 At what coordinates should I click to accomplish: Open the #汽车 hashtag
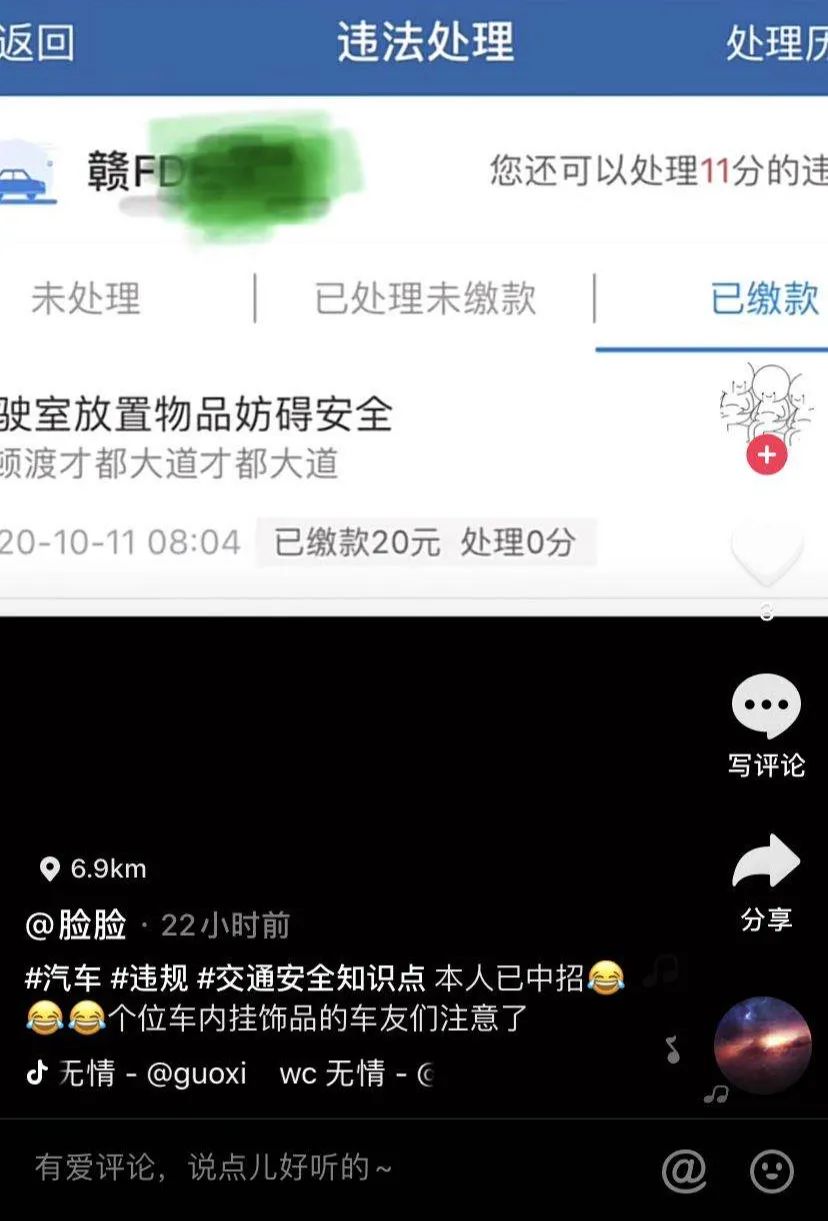coord(62,977)
